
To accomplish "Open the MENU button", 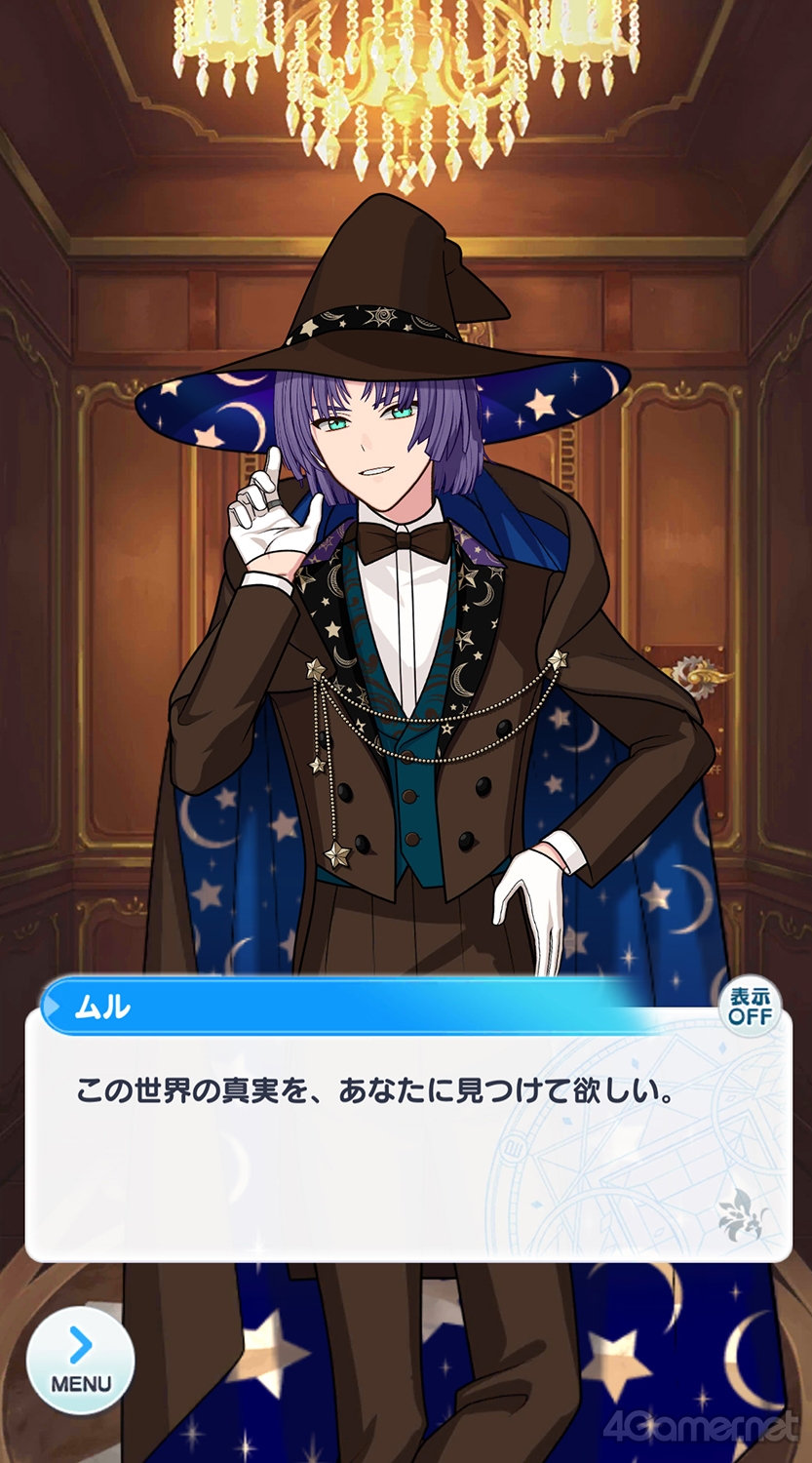I will (80, 1360).
